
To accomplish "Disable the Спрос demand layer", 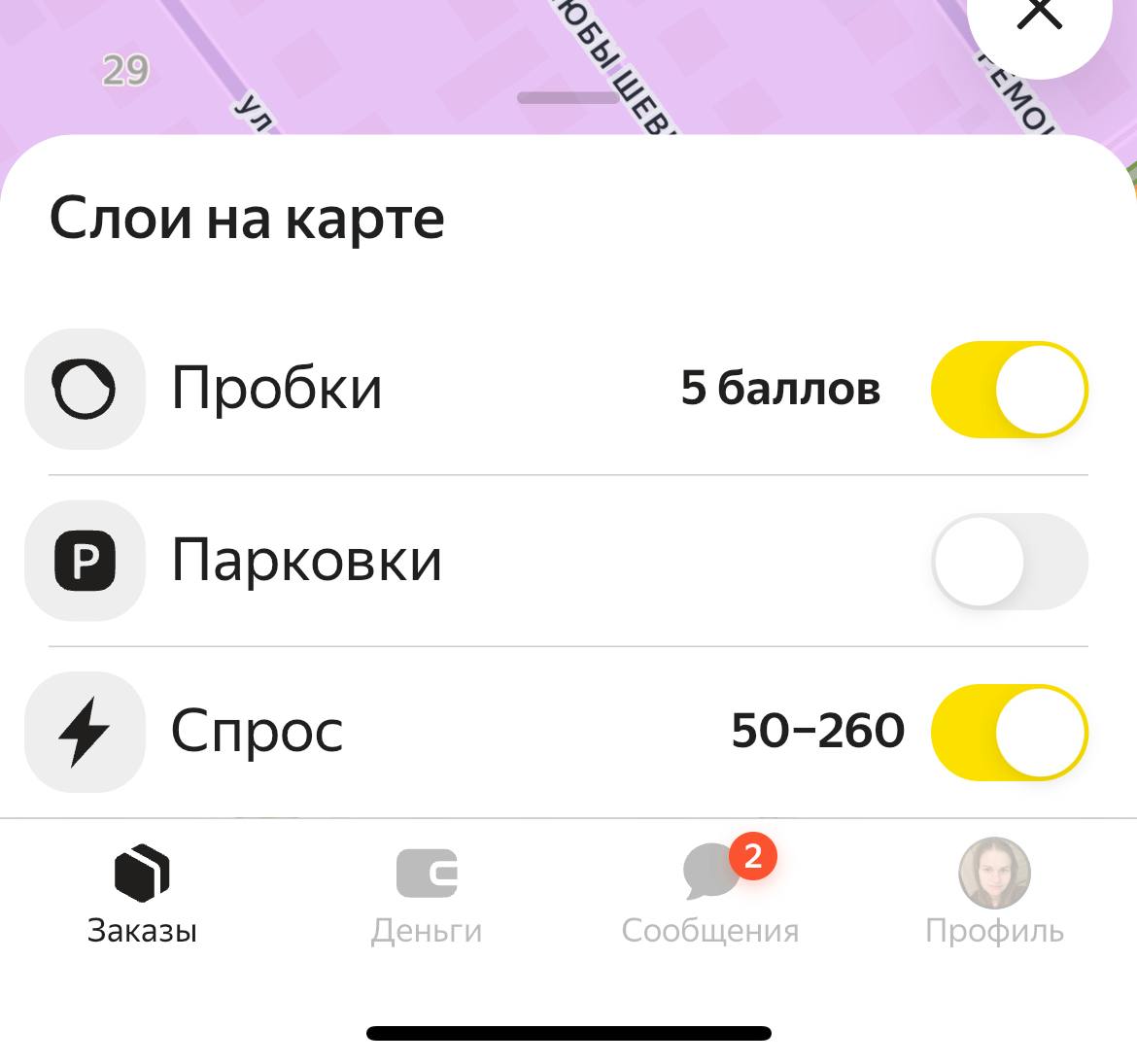I will pos(1009,732).
